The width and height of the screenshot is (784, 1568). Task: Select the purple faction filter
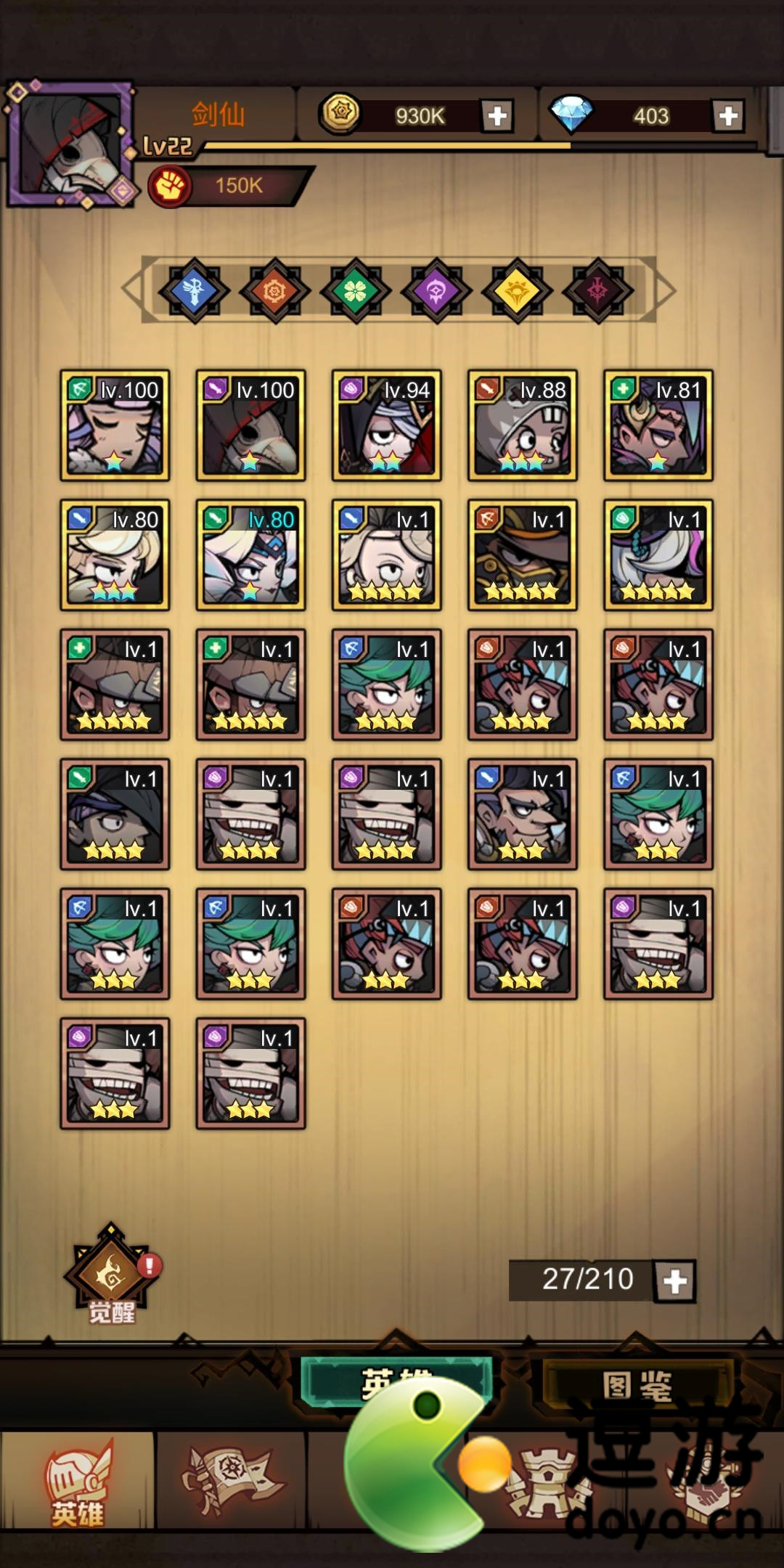436,291
